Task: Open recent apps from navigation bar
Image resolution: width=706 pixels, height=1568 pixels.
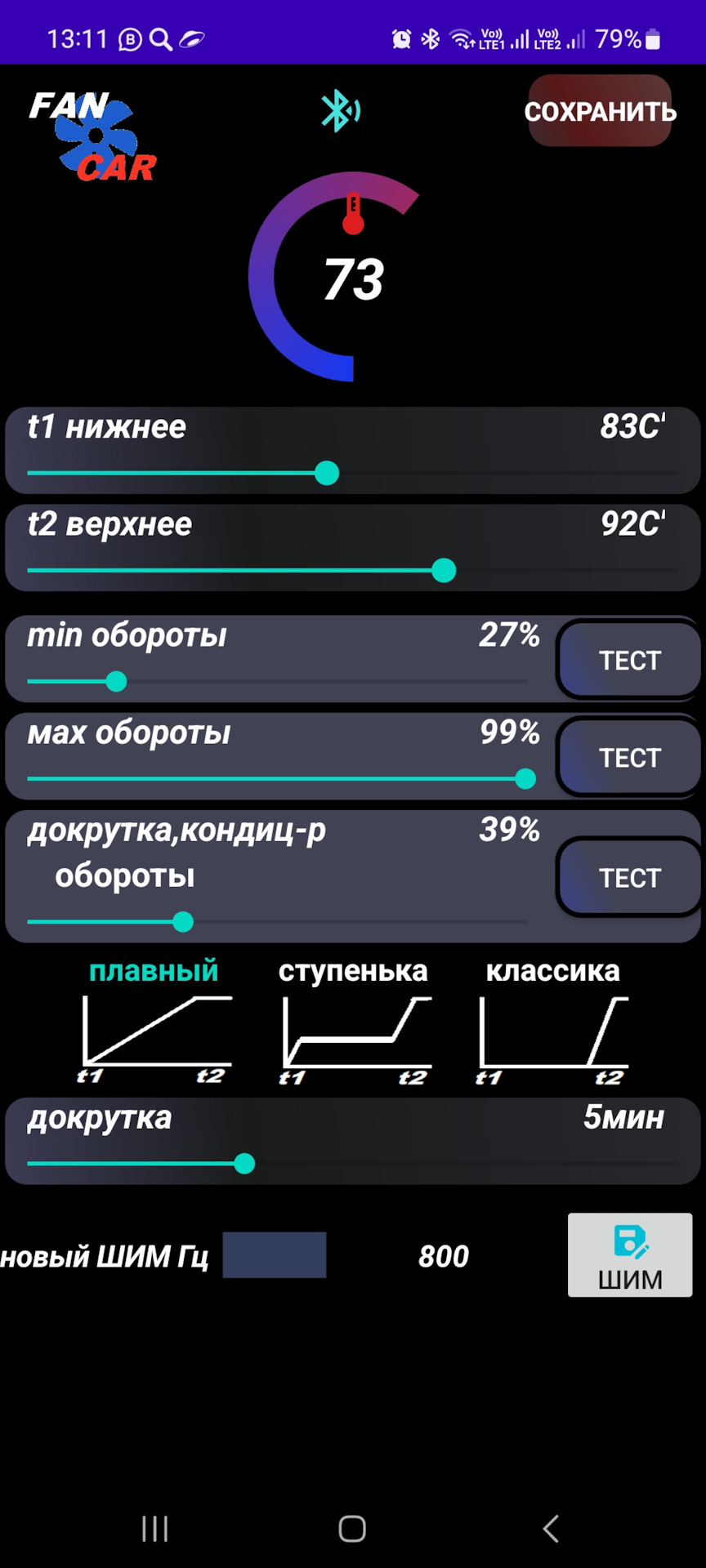Action: pos(154,1529)
